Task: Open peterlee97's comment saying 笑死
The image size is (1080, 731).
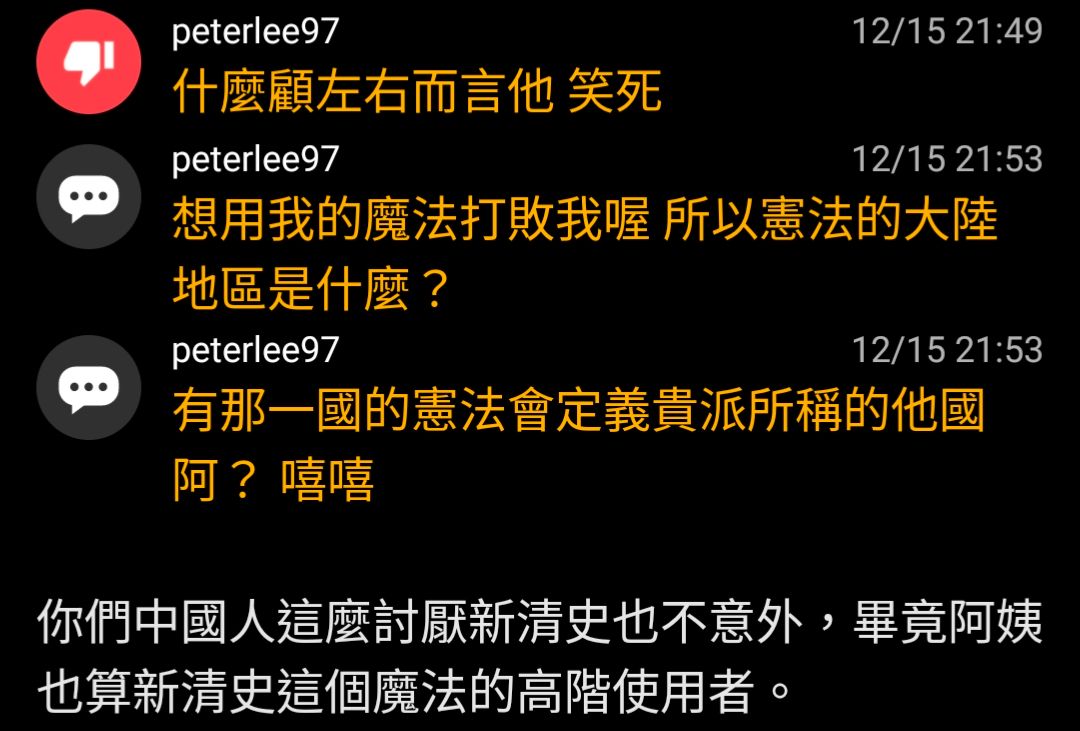Action: pos(417,93)
